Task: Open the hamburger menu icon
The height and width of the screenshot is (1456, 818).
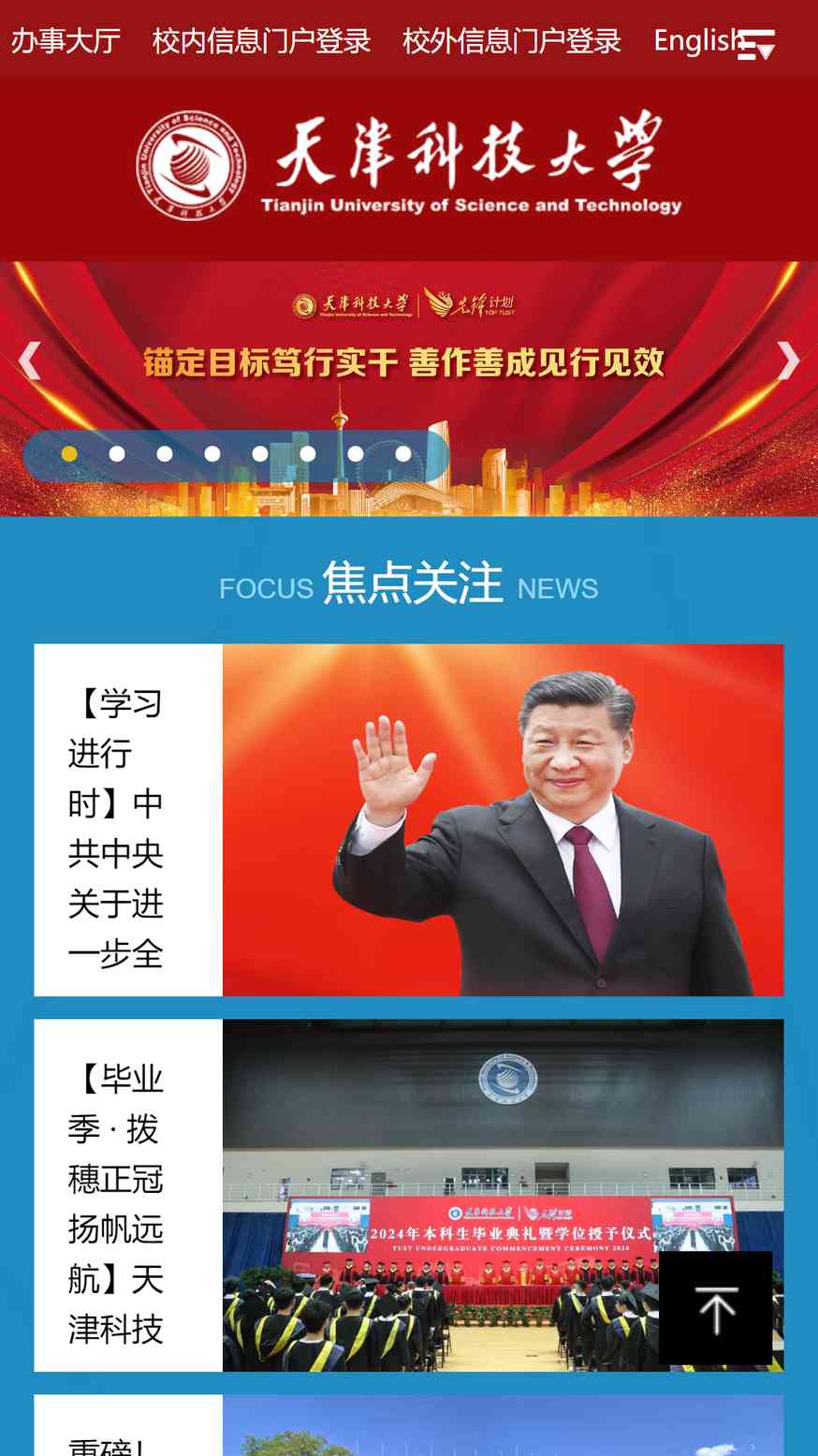Action: coord(756,44)
